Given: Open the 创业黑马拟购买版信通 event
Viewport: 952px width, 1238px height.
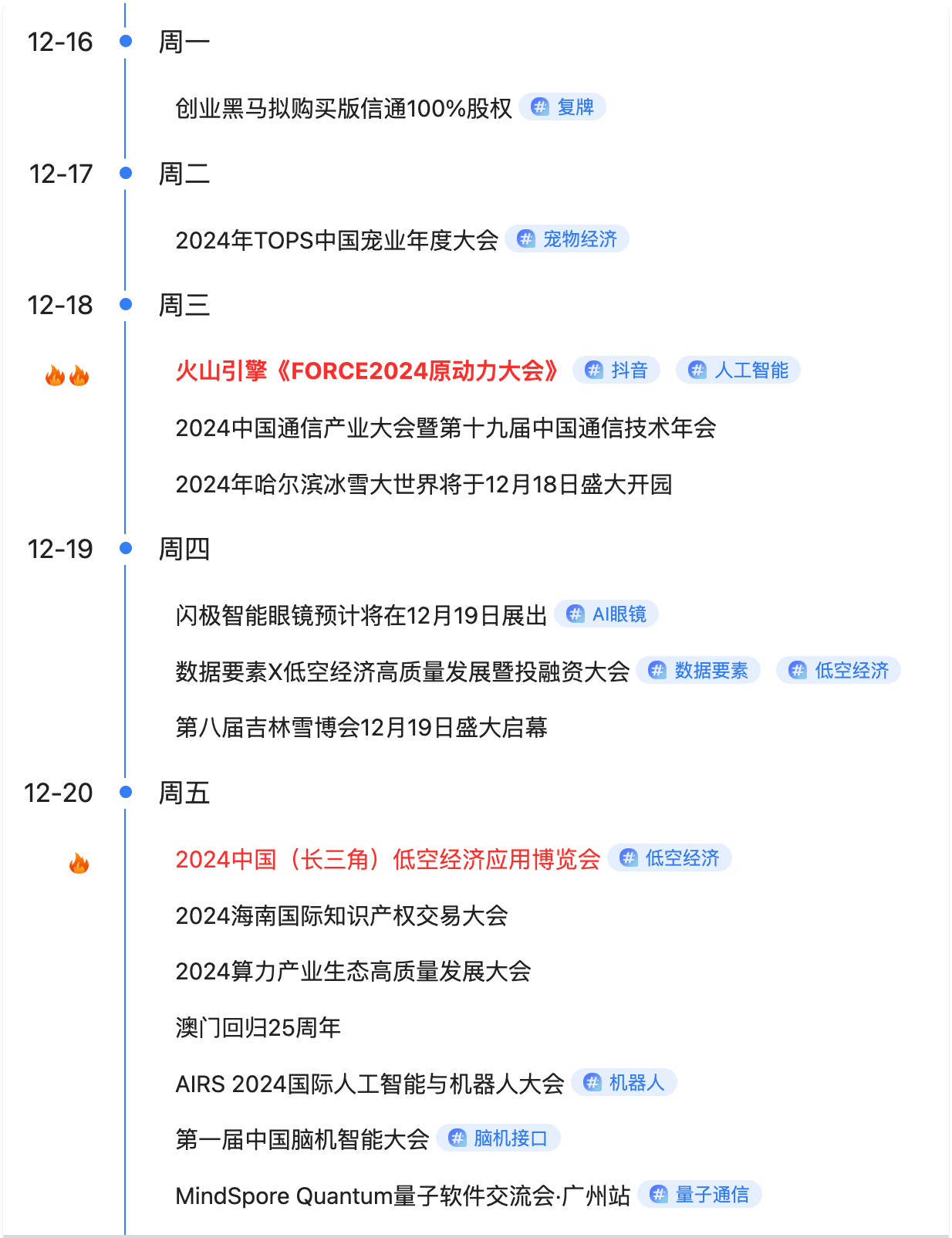Looking at the screenshot, I should 343,108.
